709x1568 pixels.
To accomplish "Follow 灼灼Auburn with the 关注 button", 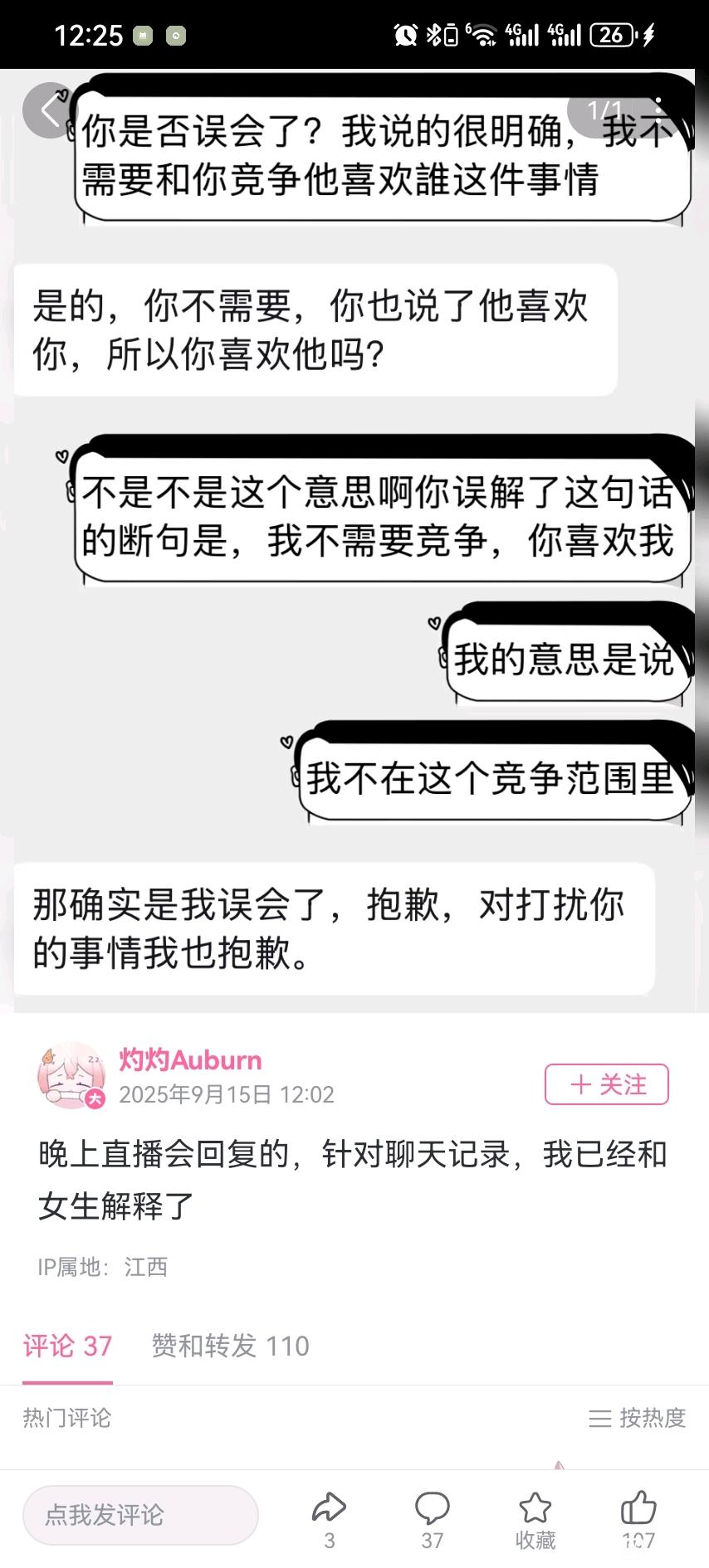I will pos(606,1084).
